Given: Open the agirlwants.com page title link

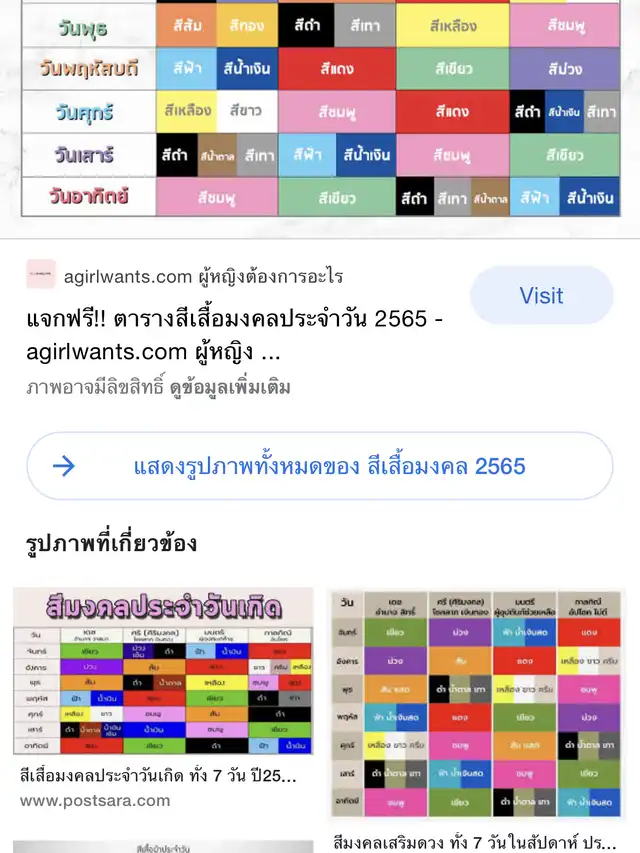Looking at the screenshot, I should 235,337.
